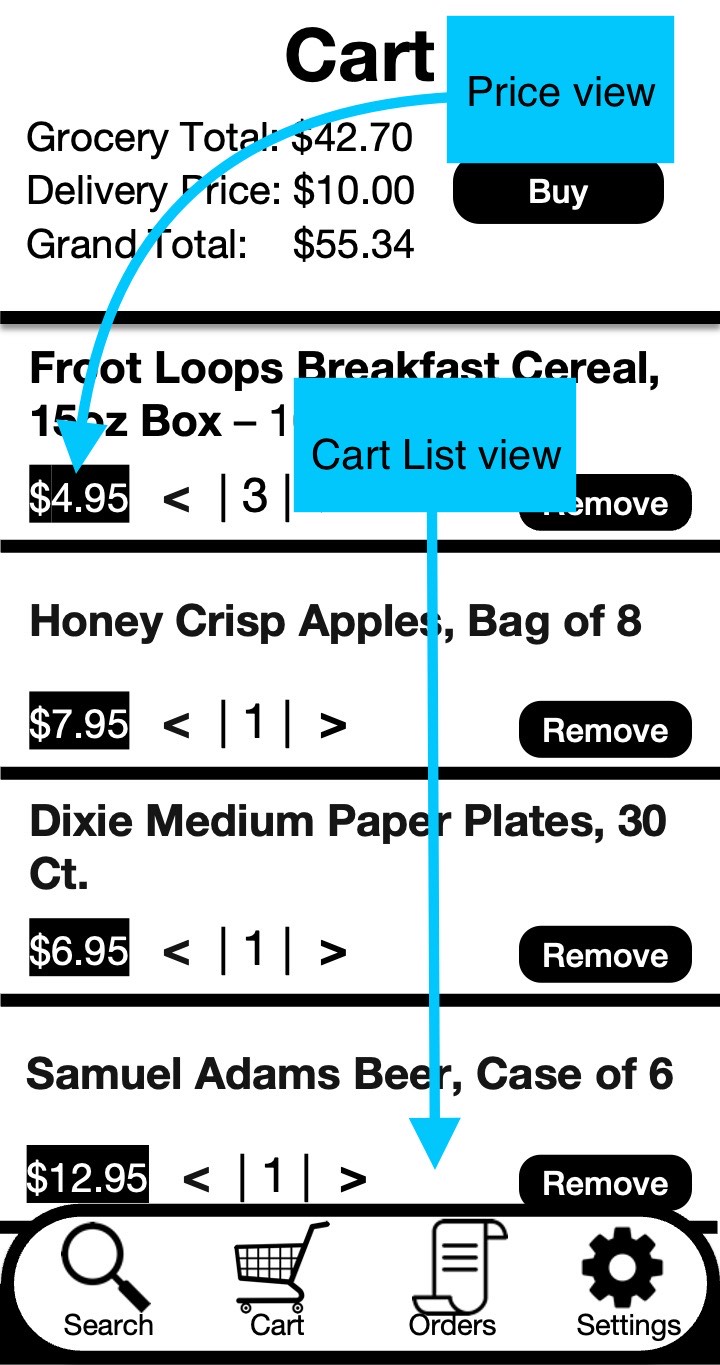Tap the Buy button

558,191
